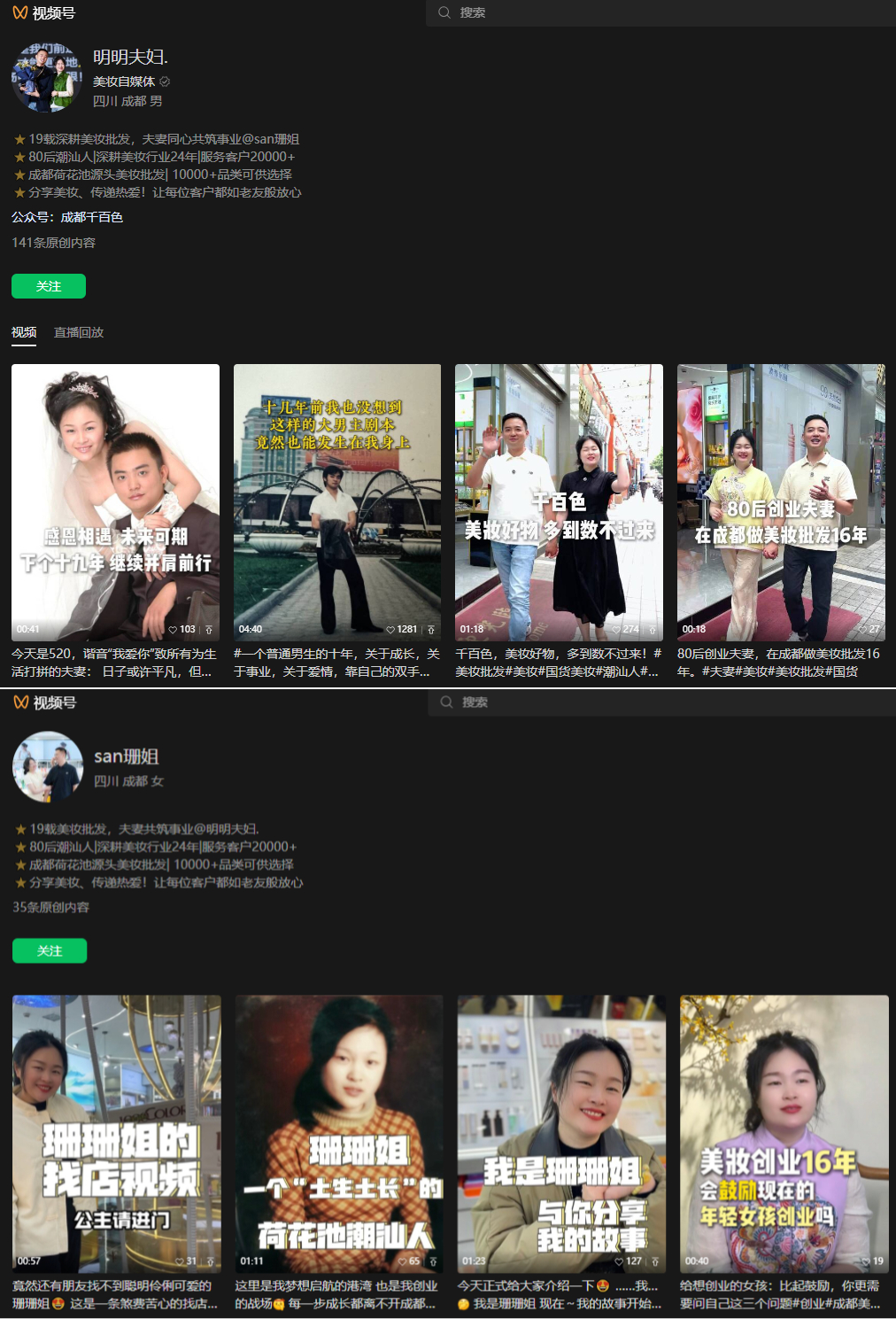
Task: Open the 明明夫妇 profile avatar
Action: coord(47,78)
